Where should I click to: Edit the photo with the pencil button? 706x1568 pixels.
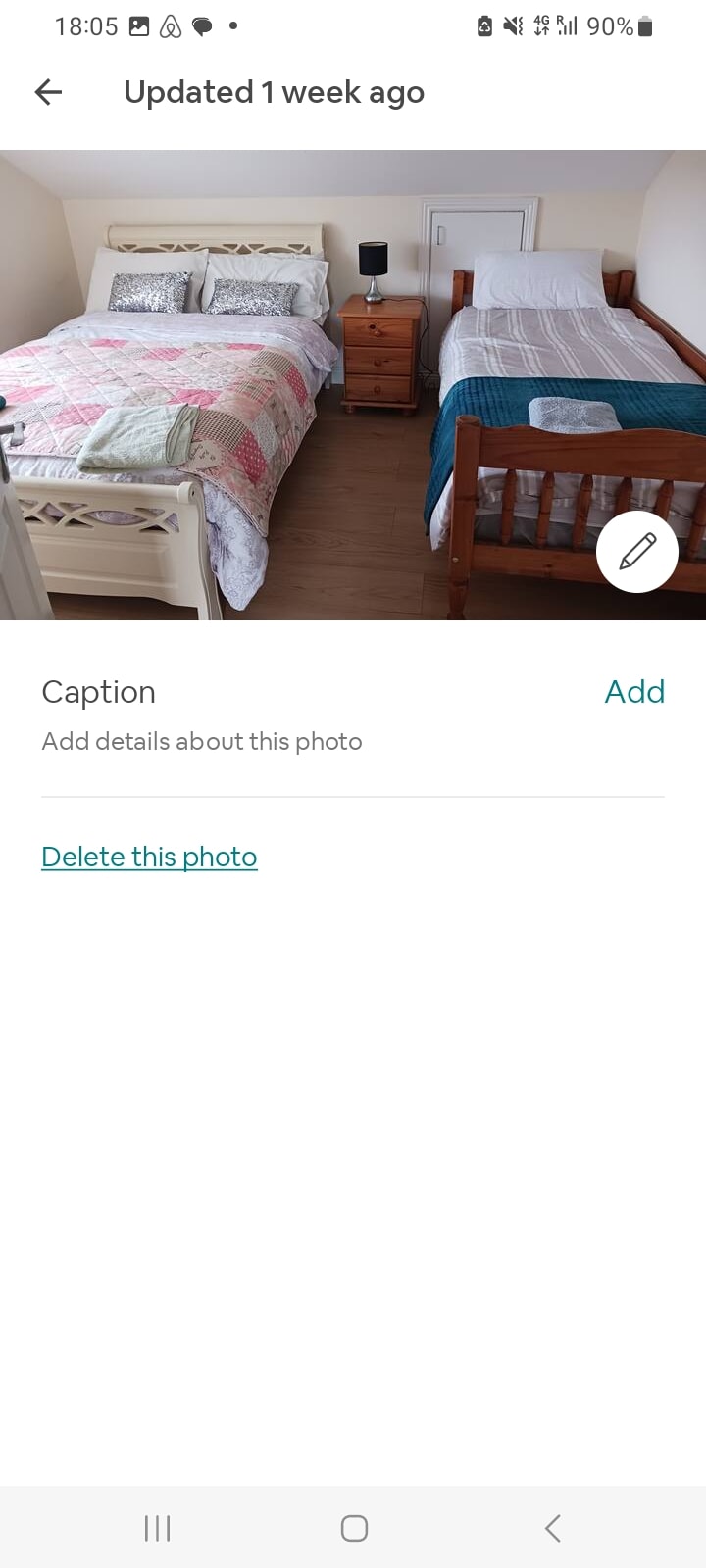pyautogui.click(x=636, y=552)
